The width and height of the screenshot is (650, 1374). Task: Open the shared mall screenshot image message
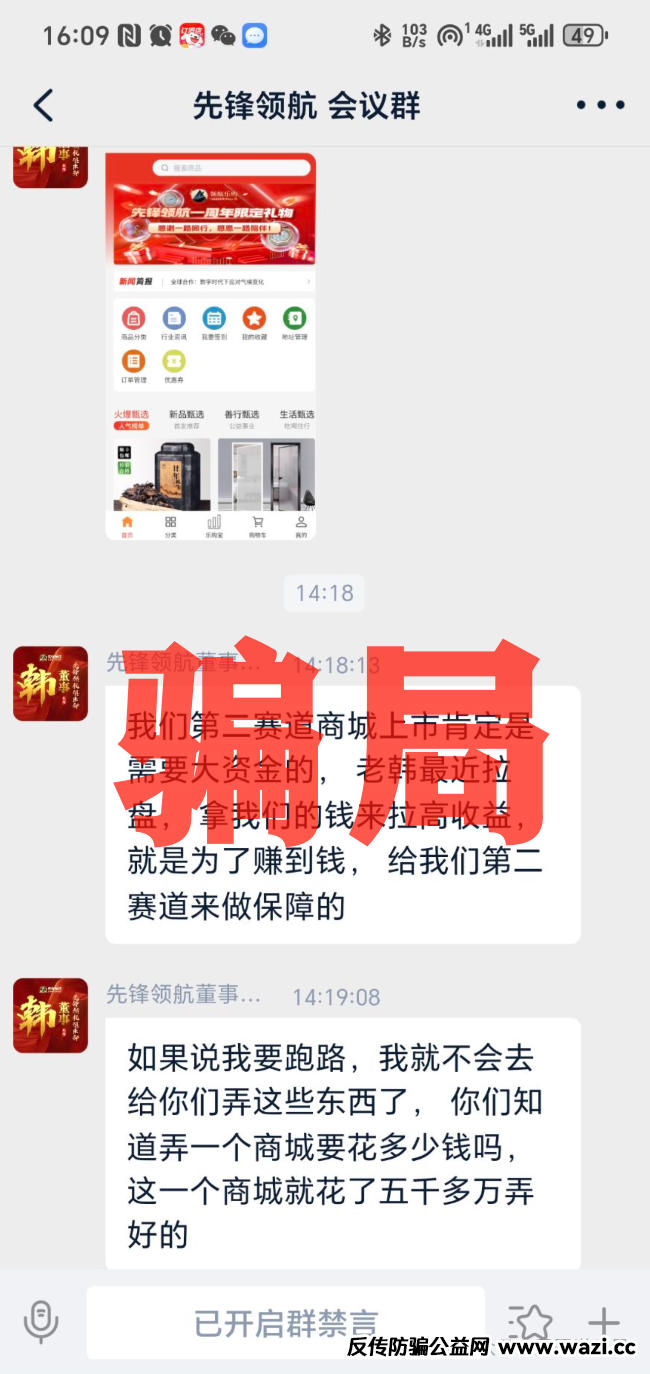point(211,346)
